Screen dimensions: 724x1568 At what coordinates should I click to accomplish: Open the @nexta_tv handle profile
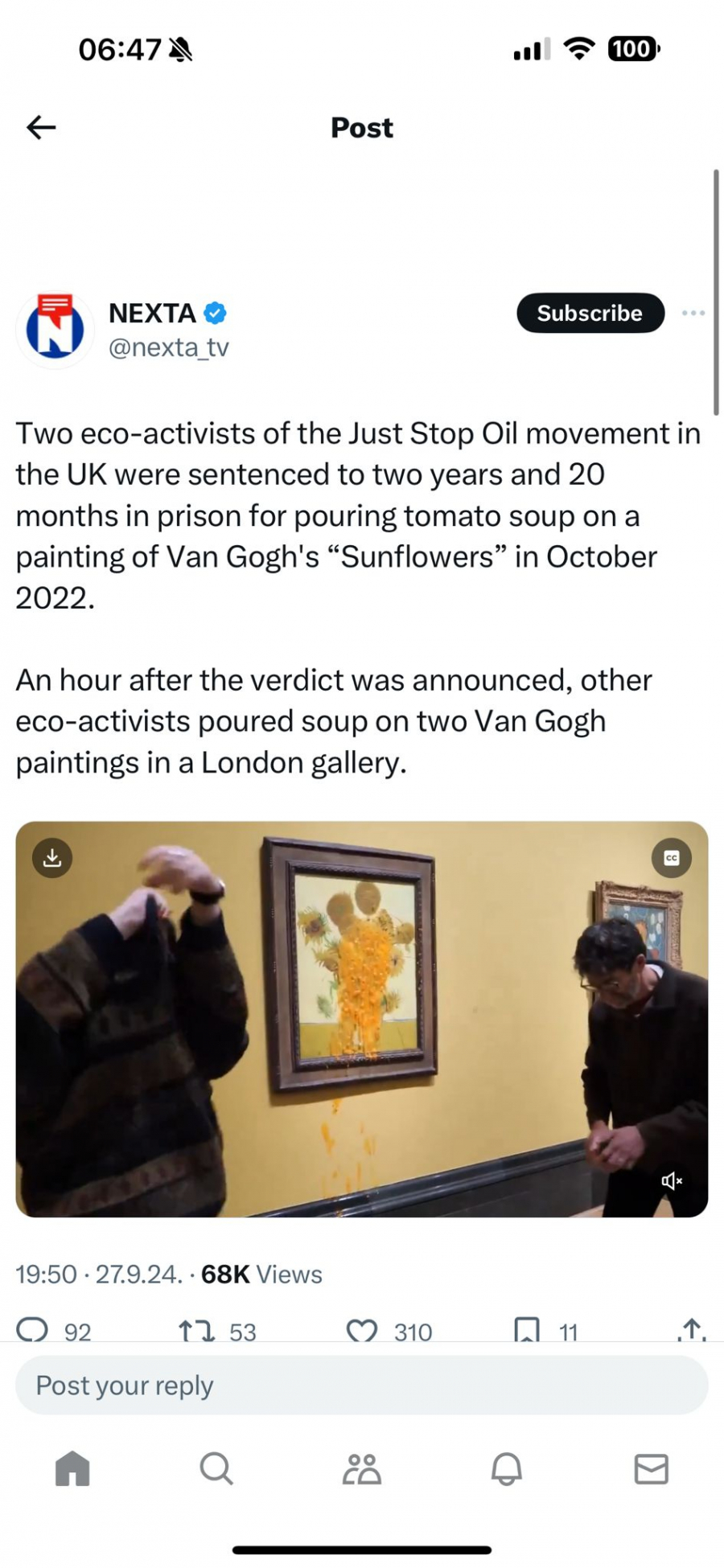169,347
